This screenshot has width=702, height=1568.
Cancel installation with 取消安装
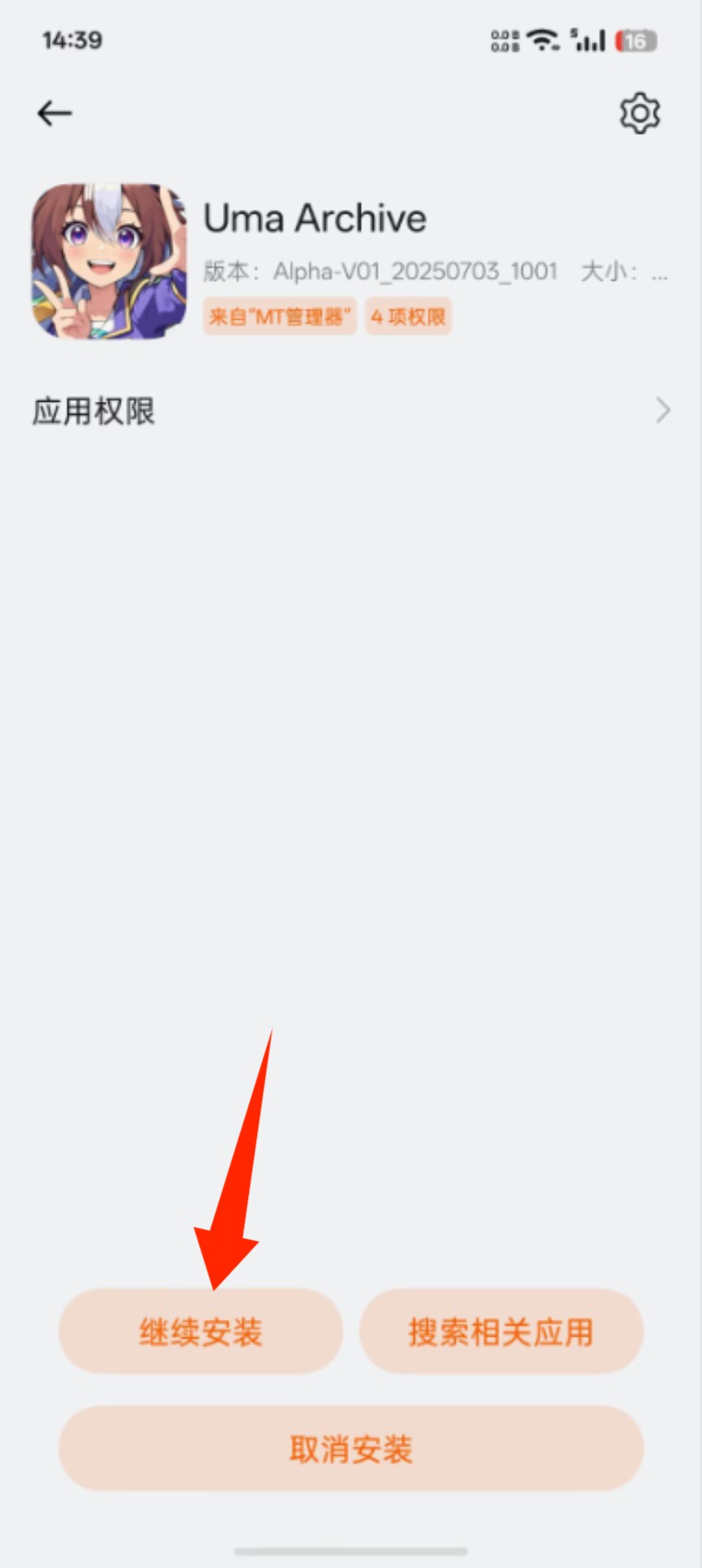coord(351,1449)
